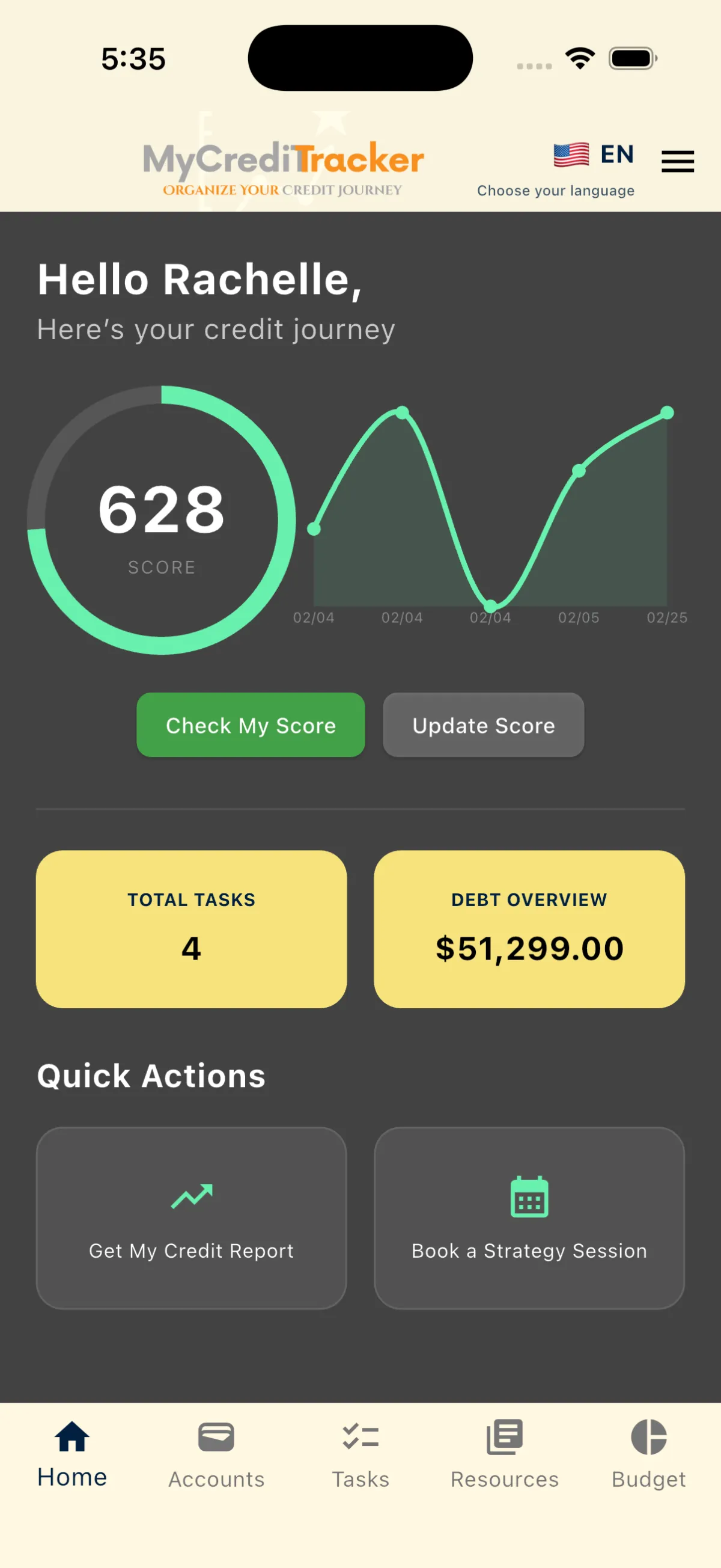Go to the Home tab
This screenshot has height=1568, width=721.
pos(71,1455)
